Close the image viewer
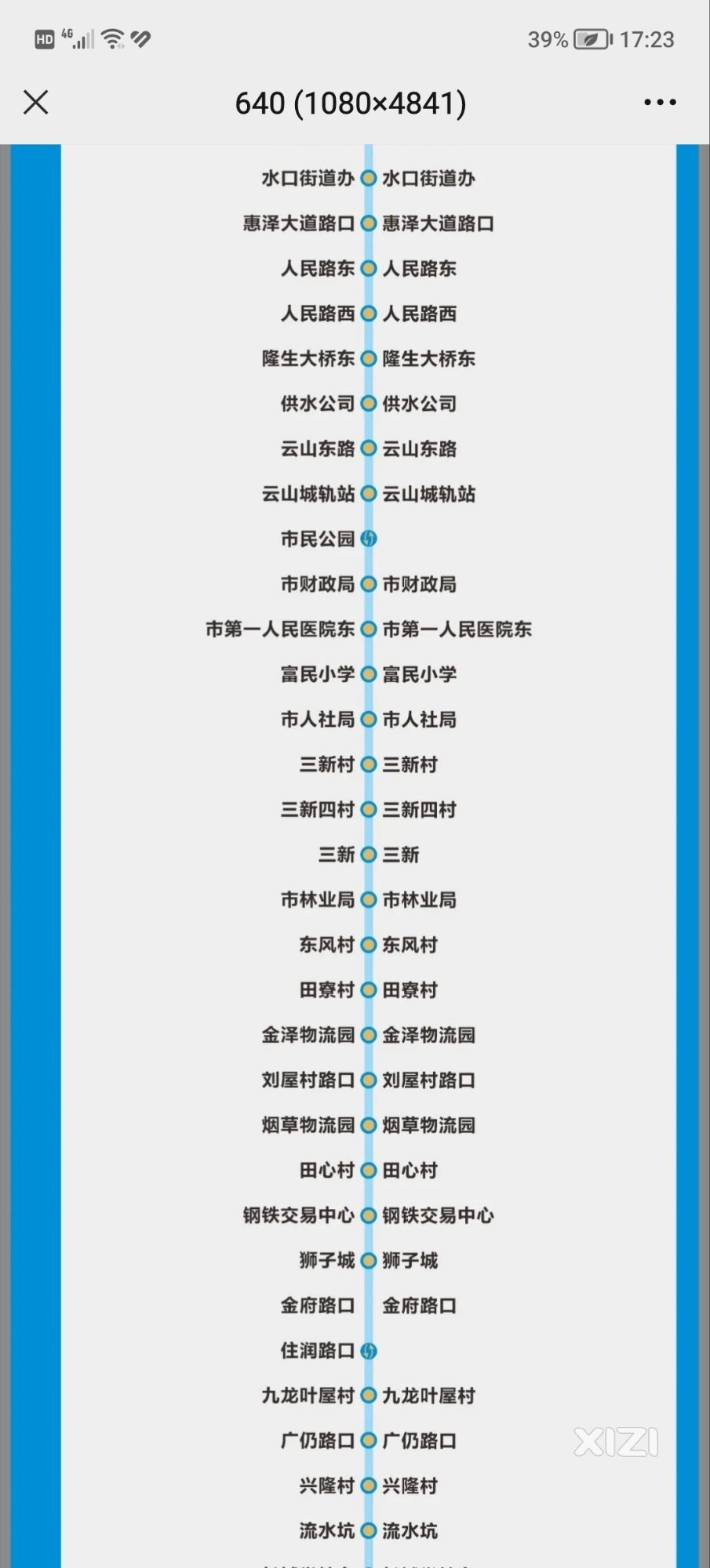Screen dimensions: 710x1568 pos(36,102)
